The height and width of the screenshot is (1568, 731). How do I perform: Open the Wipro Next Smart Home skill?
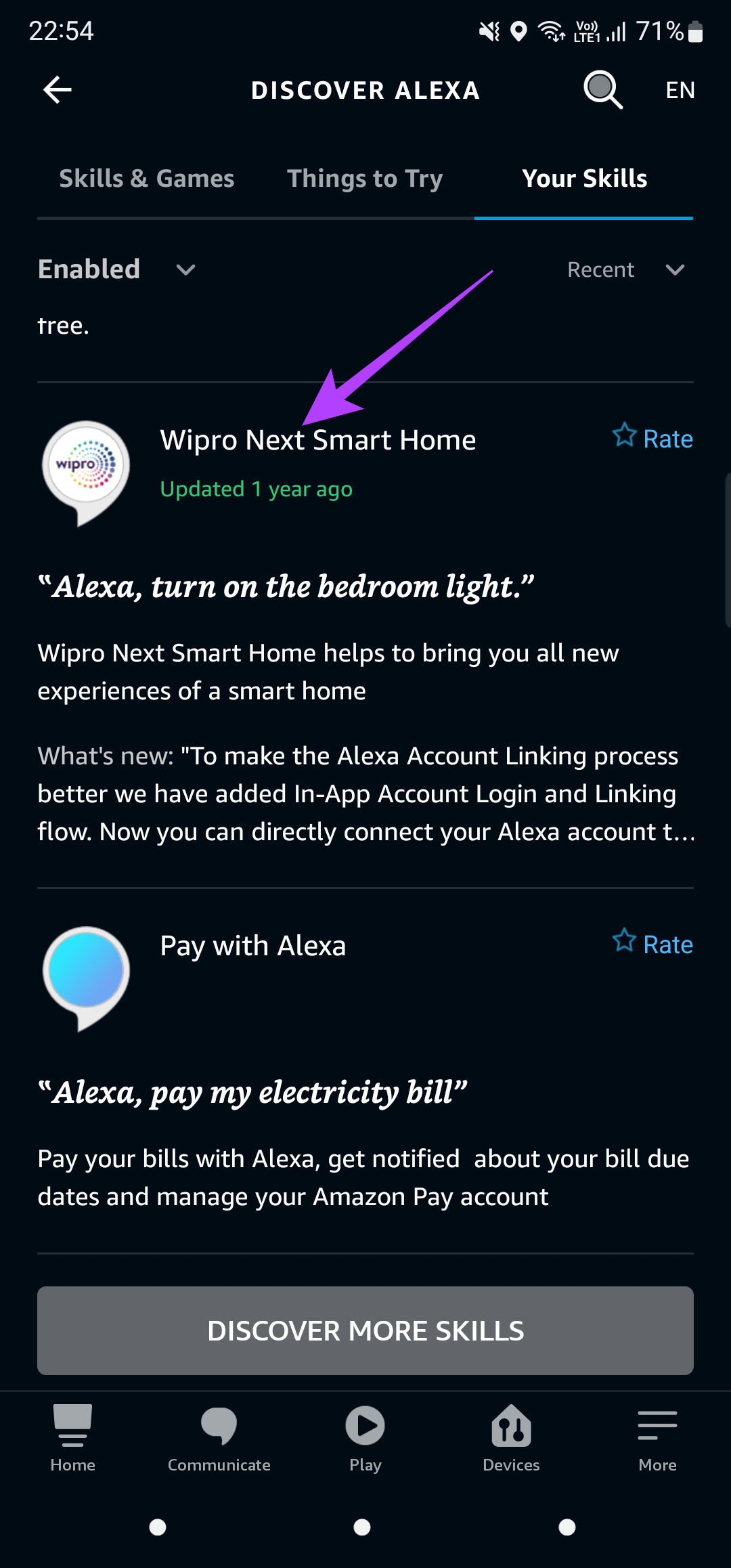point(317,441)
